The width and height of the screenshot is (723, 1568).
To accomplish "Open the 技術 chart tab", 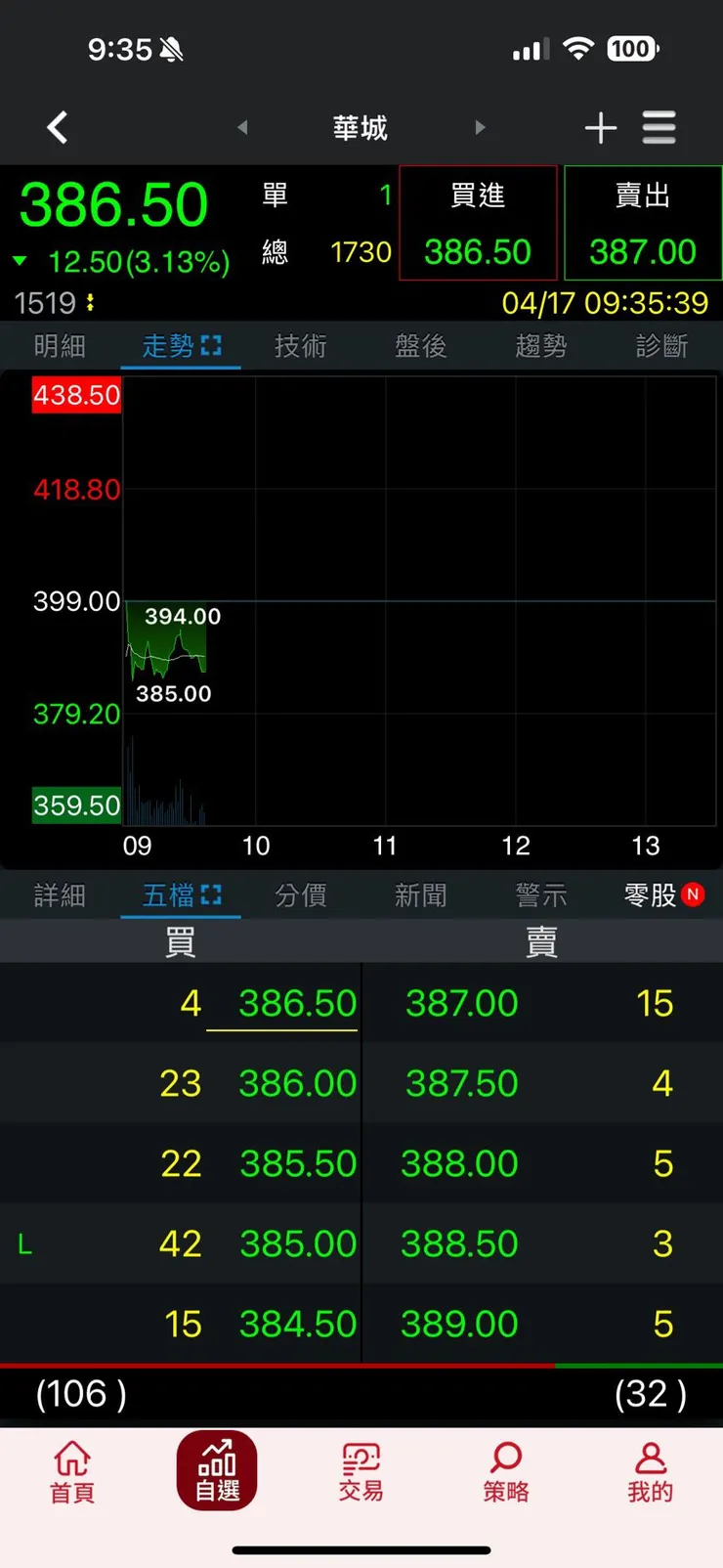I will (300, 346).
